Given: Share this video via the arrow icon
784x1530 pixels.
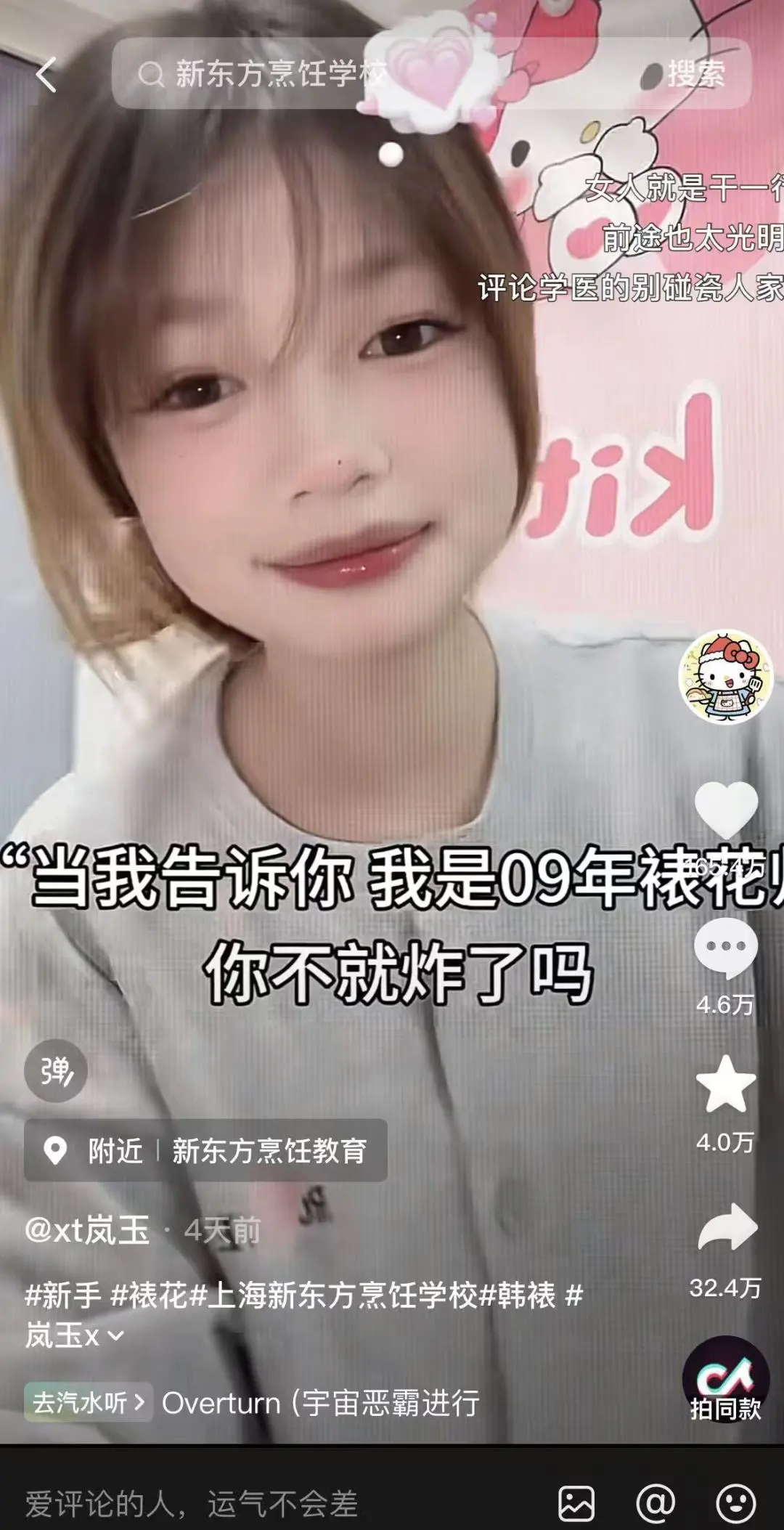Looking at the screenshot, I should click(727, 1228).
